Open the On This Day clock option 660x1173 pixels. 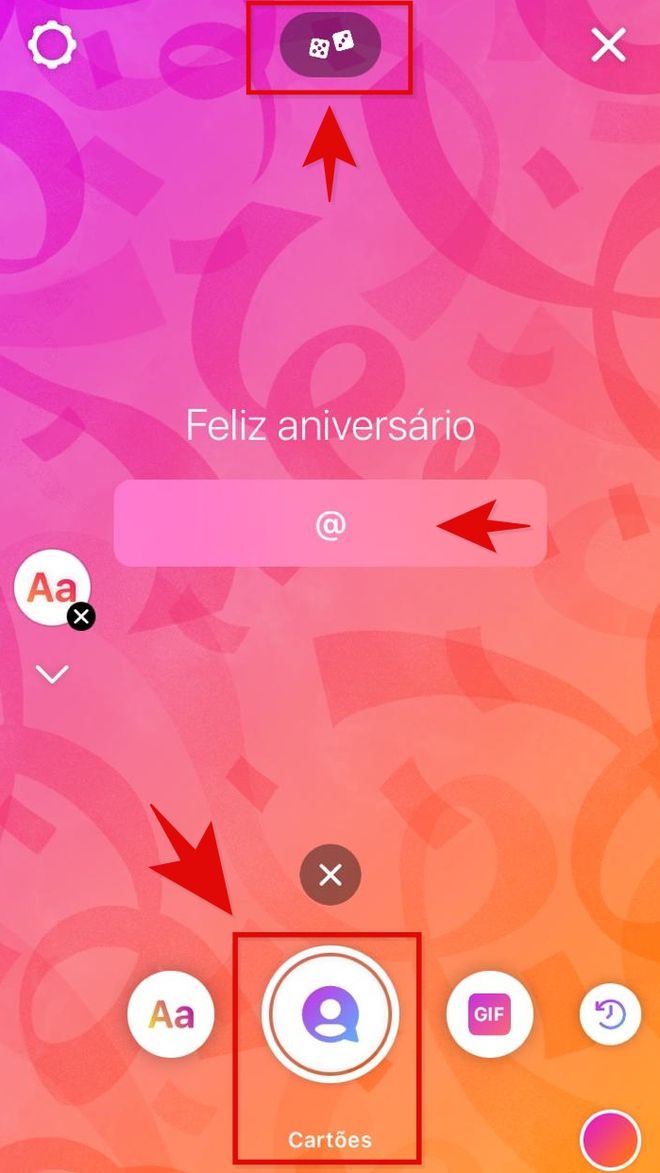pos(610,1015)
